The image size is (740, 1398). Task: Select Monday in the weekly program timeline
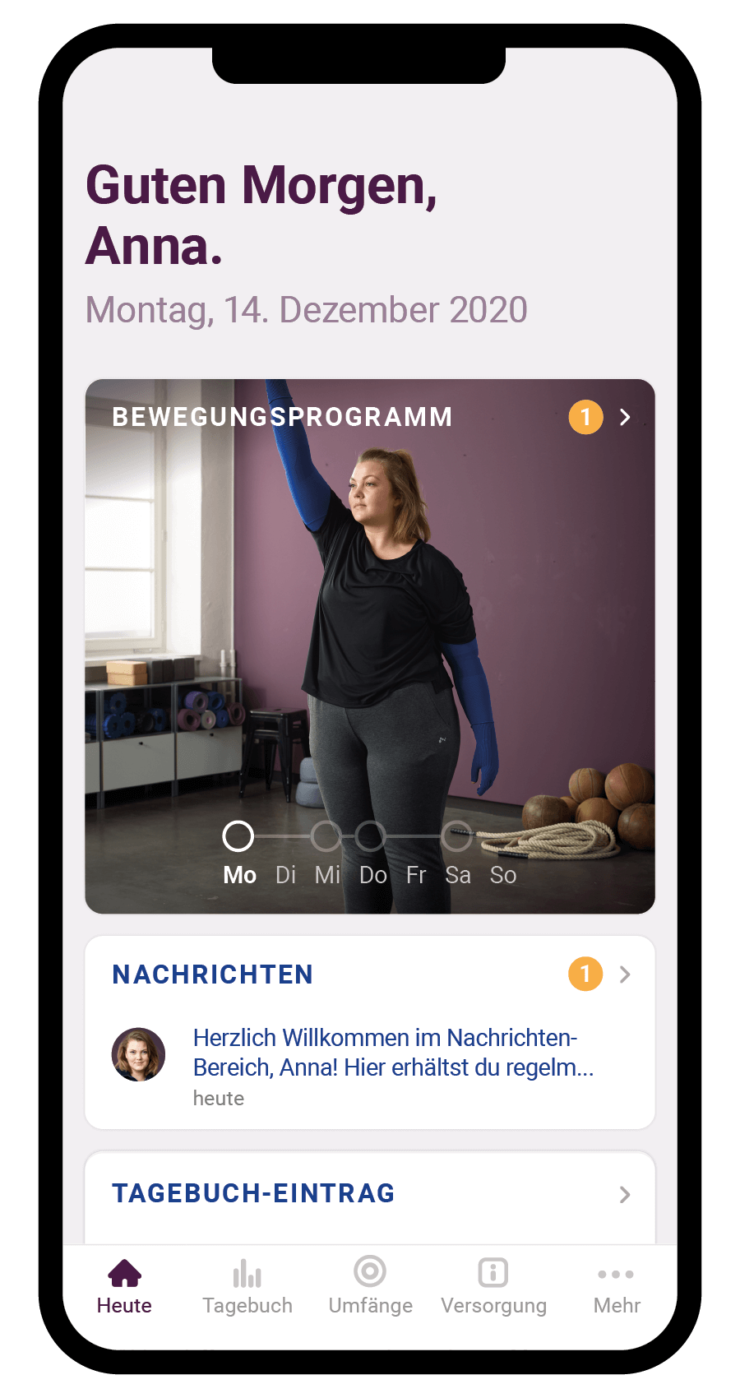click(238, 837)
